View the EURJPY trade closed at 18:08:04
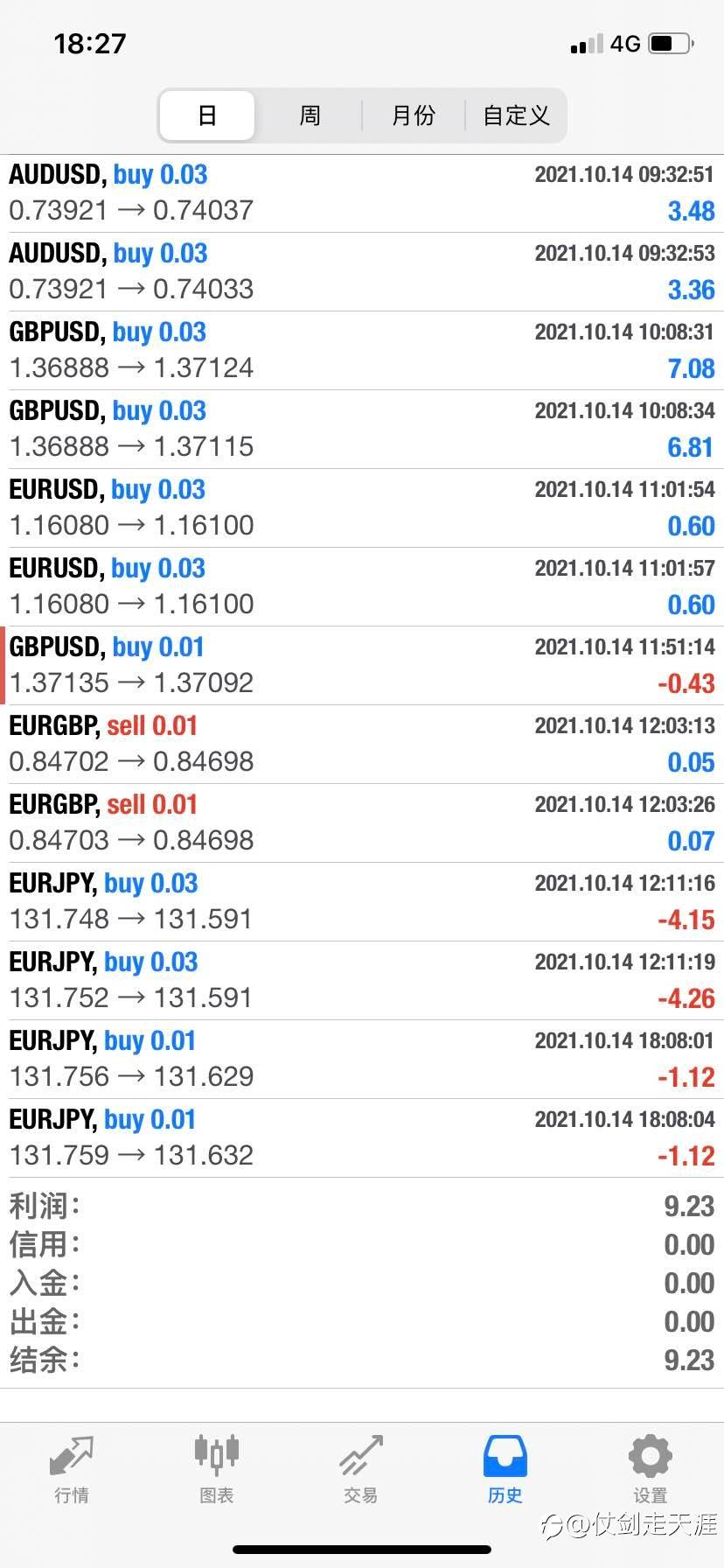The width and height of the screenshot is (724, 1568). 362,1137
